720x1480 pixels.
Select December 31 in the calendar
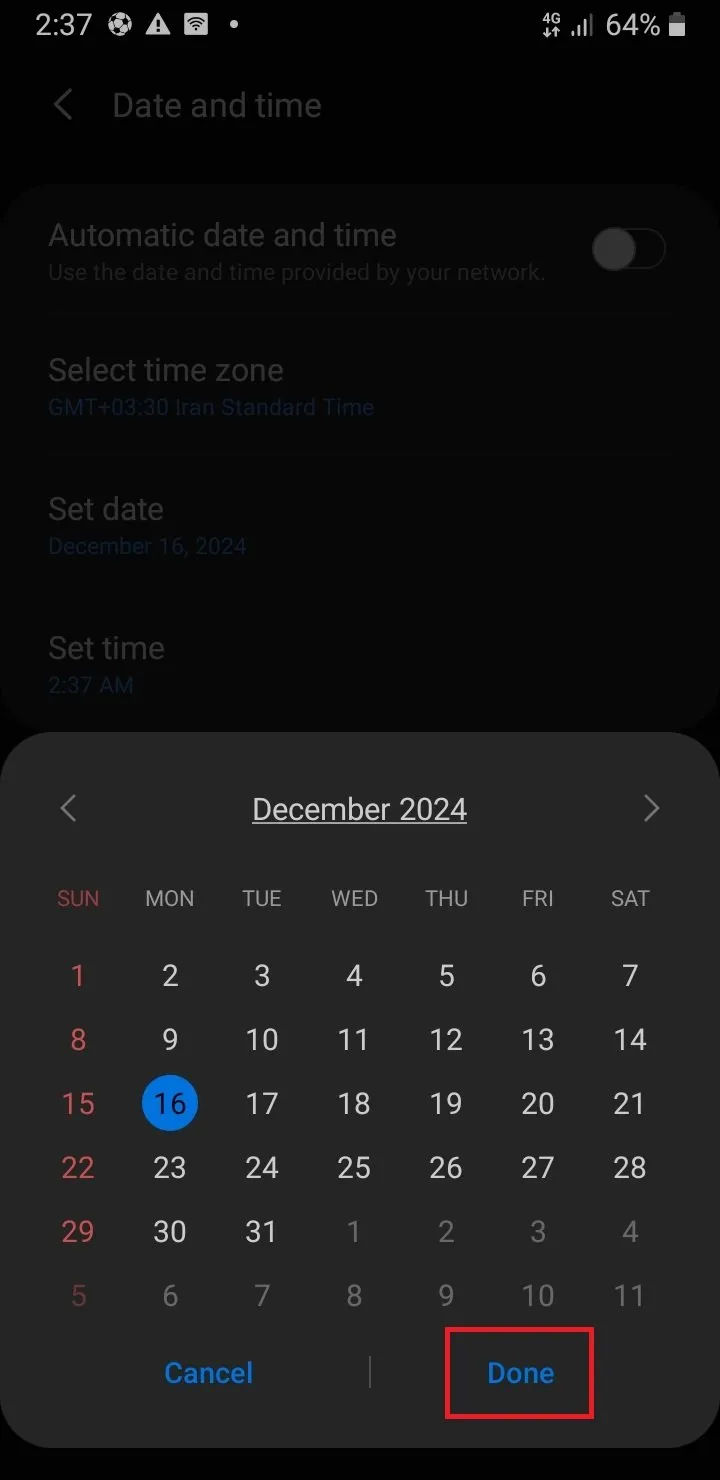(x=262, y=1232)
